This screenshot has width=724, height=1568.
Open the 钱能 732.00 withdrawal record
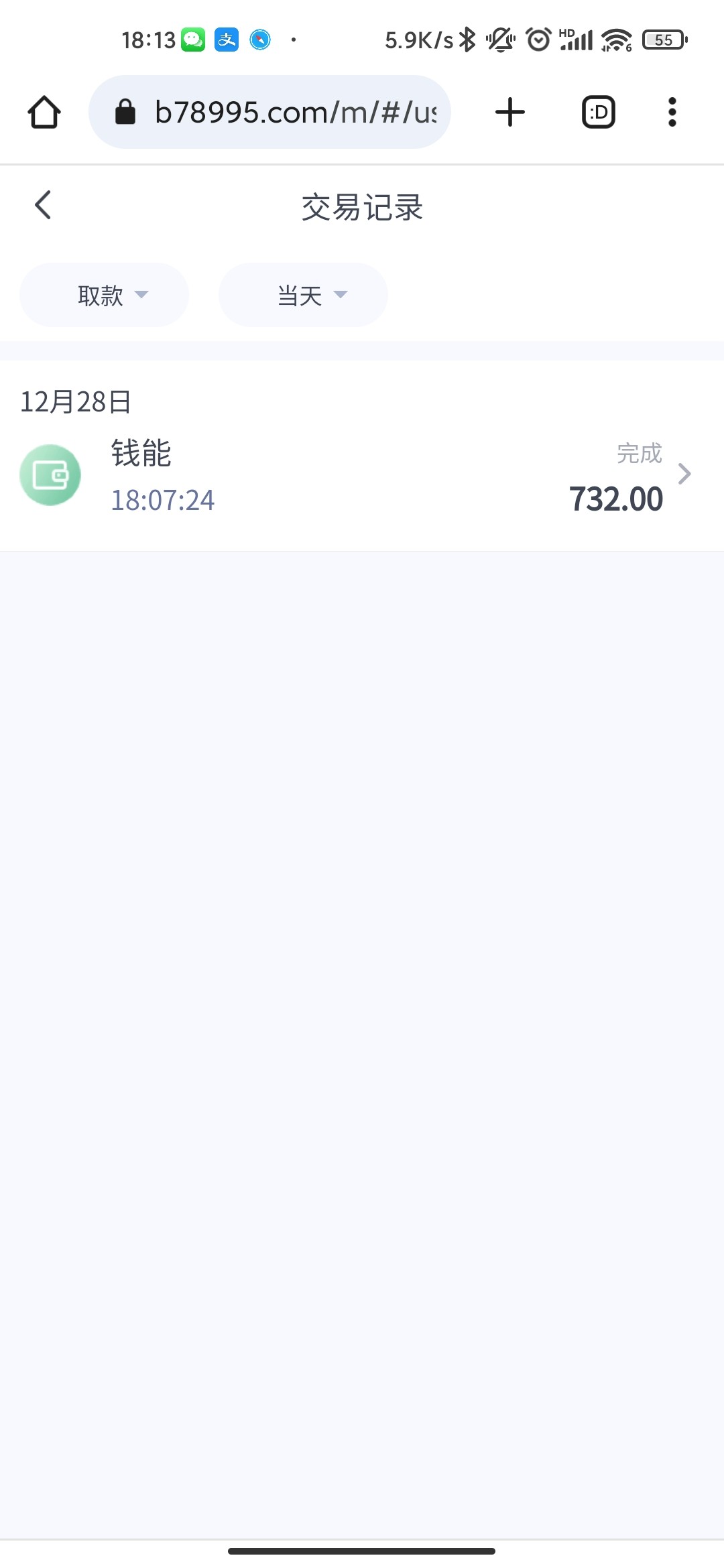[362, 476]
